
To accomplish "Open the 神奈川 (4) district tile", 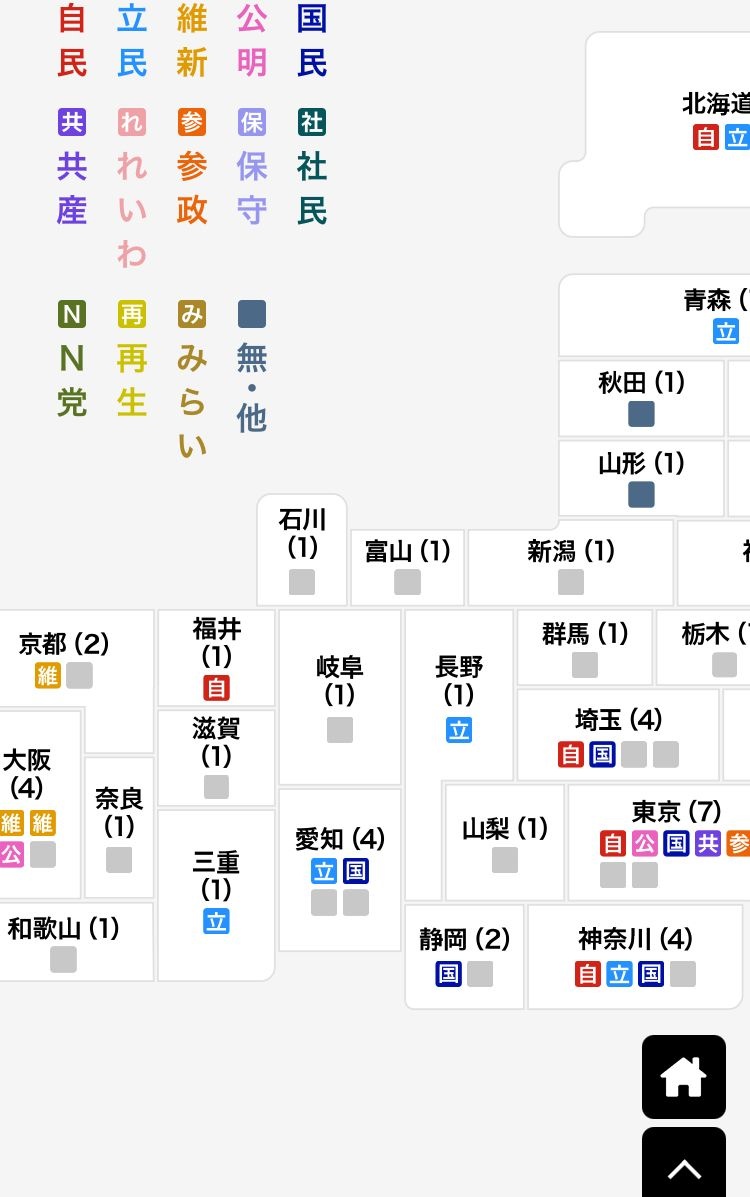I will [x=636, y=956].
